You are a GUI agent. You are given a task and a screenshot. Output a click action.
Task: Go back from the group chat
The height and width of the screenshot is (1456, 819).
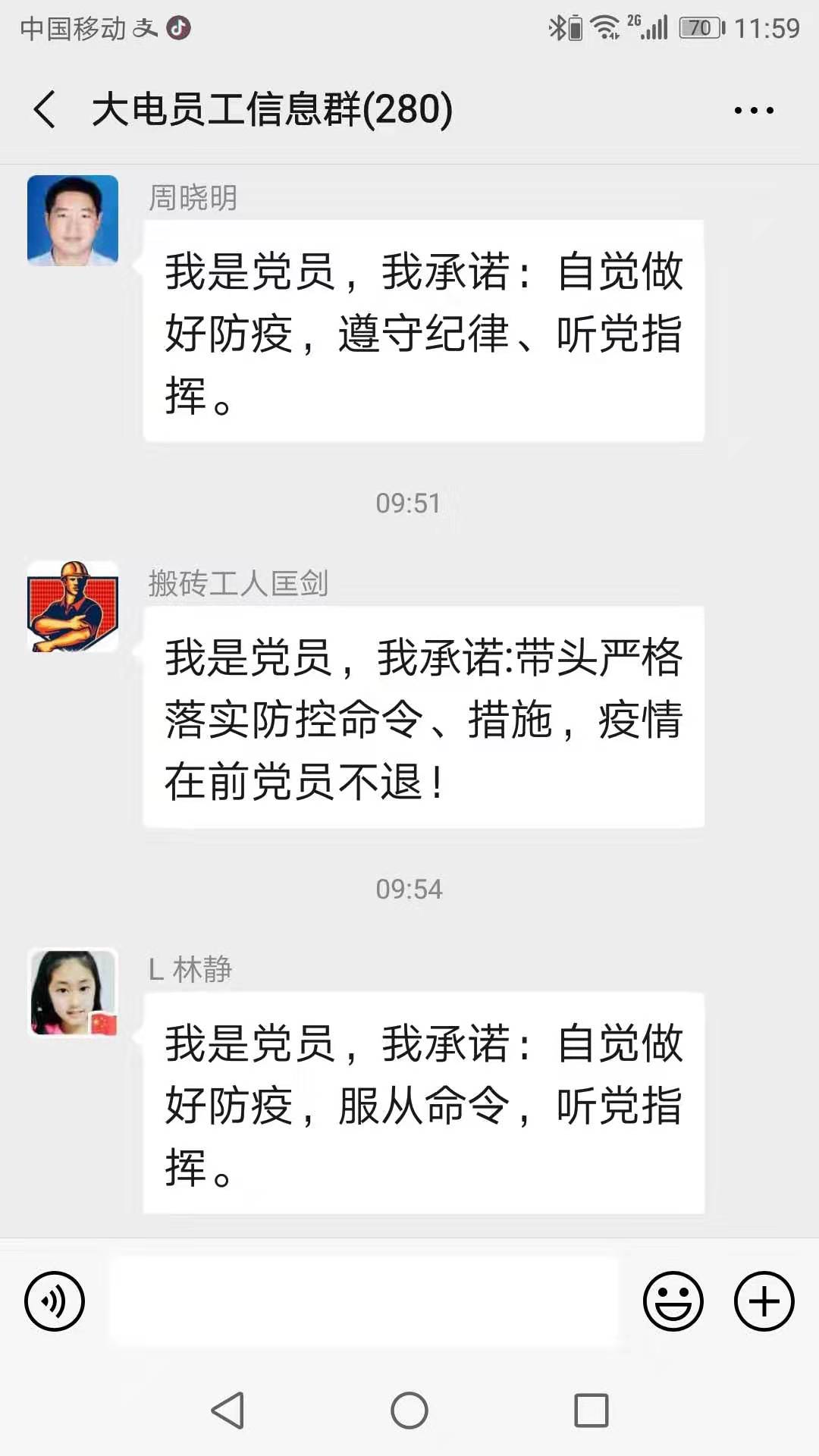45,110
